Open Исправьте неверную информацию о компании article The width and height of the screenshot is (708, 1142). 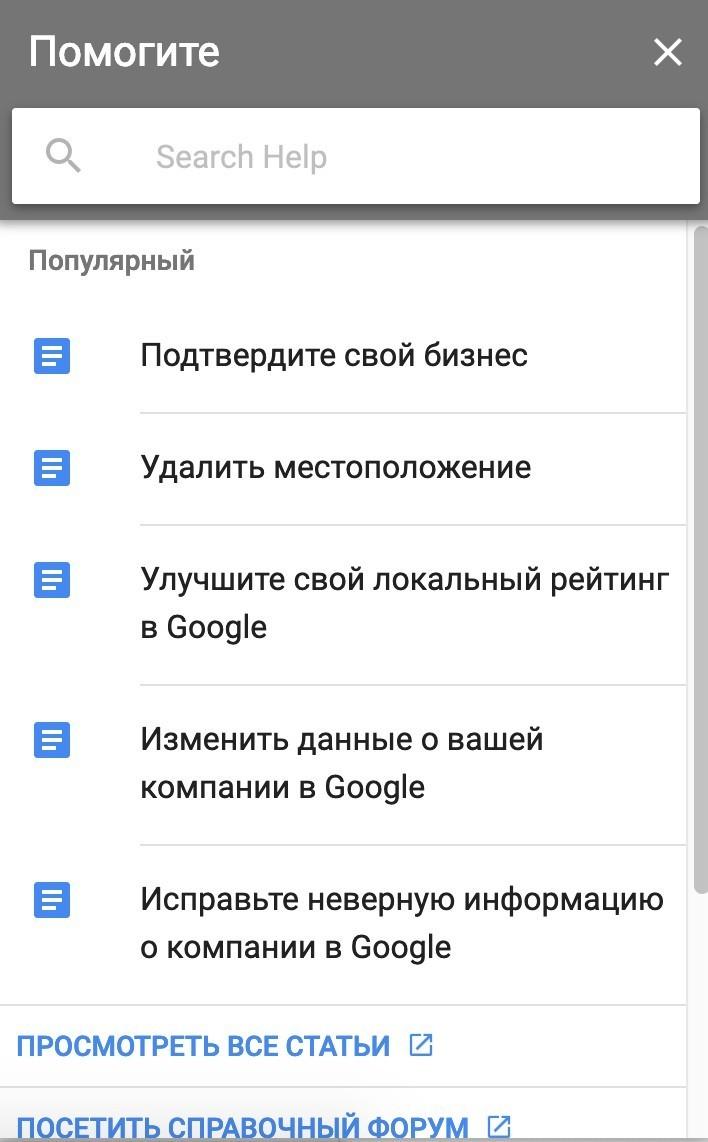point(402,923)
